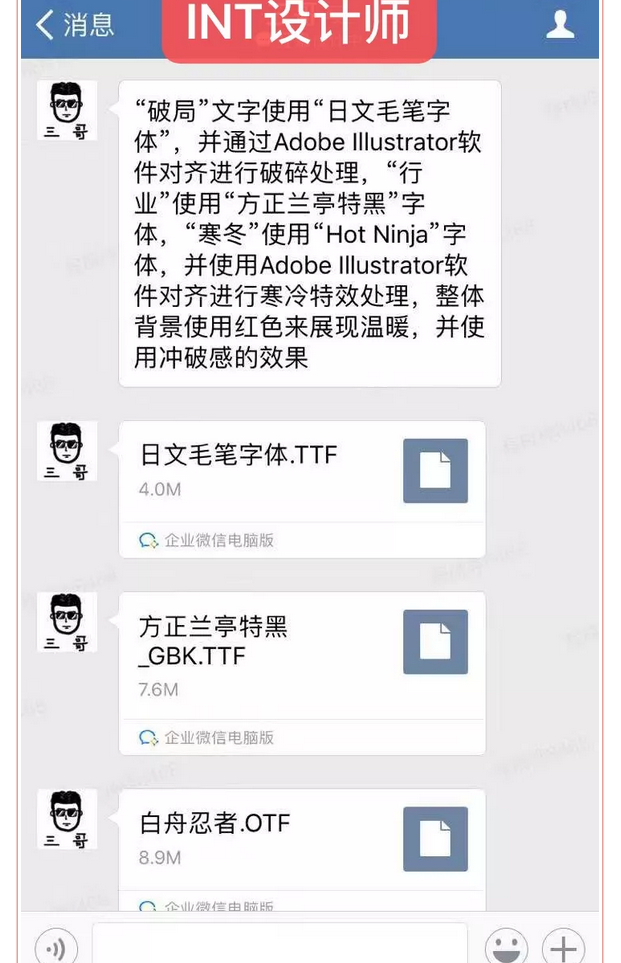Screen dimensions: 621x963
Task: Focus the message text field
Action: point(280,945)
